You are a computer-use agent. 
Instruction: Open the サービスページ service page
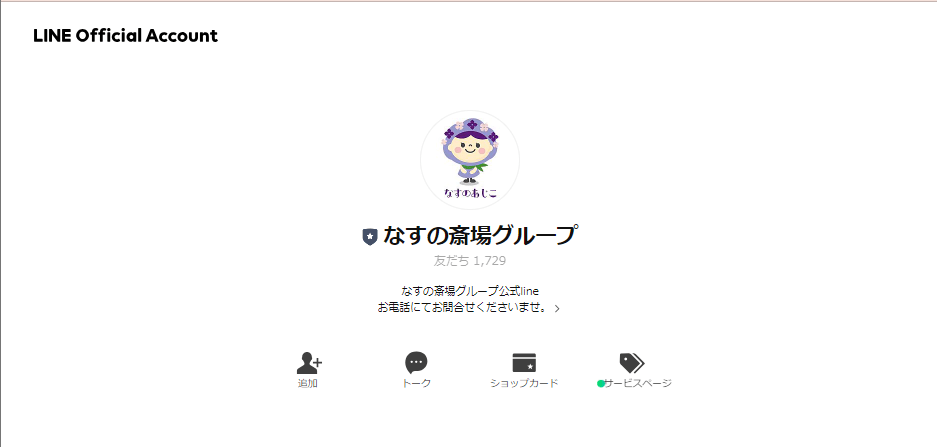[632, 369]
